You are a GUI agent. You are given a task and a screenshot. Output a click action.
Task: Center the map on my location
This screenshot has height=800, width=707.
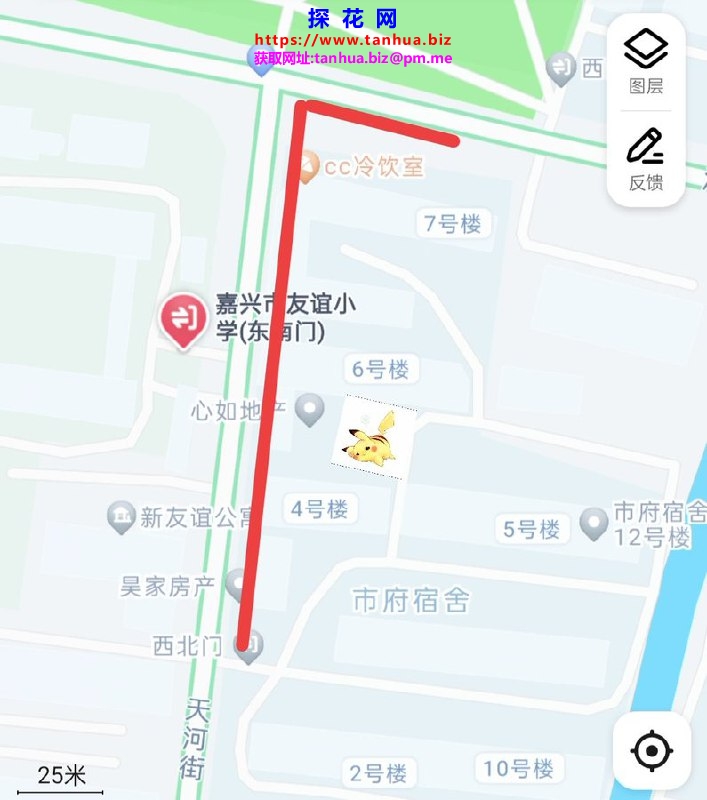pyautogui.click(x=651, y=750)
